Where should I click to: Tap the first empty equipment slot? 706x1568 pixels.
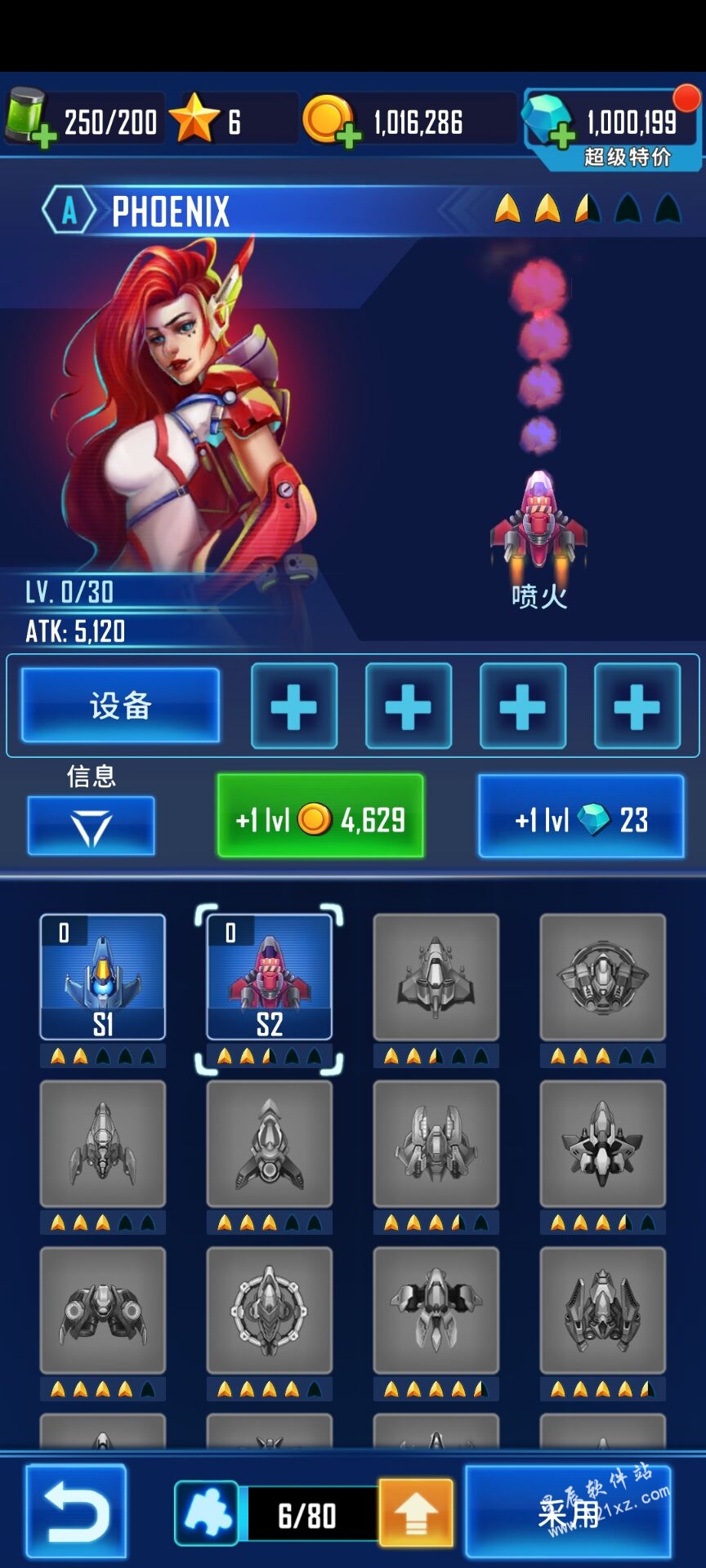294,706
